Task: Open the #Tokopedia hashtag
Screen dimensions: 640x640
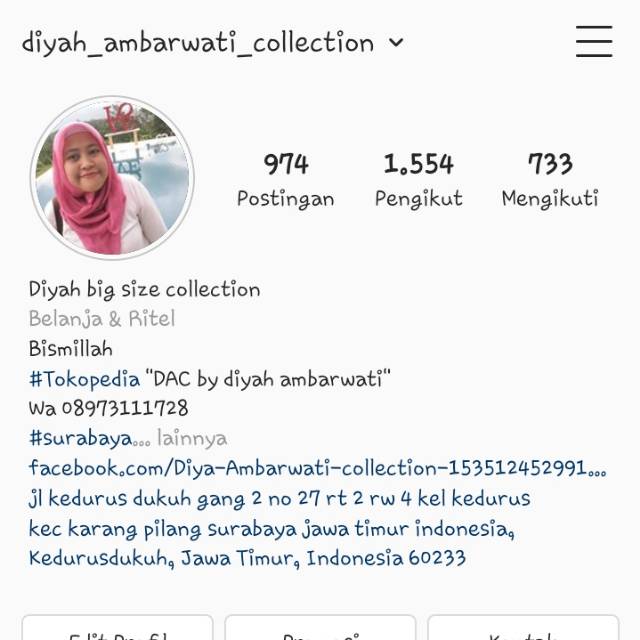Action: tap(84, 379)
